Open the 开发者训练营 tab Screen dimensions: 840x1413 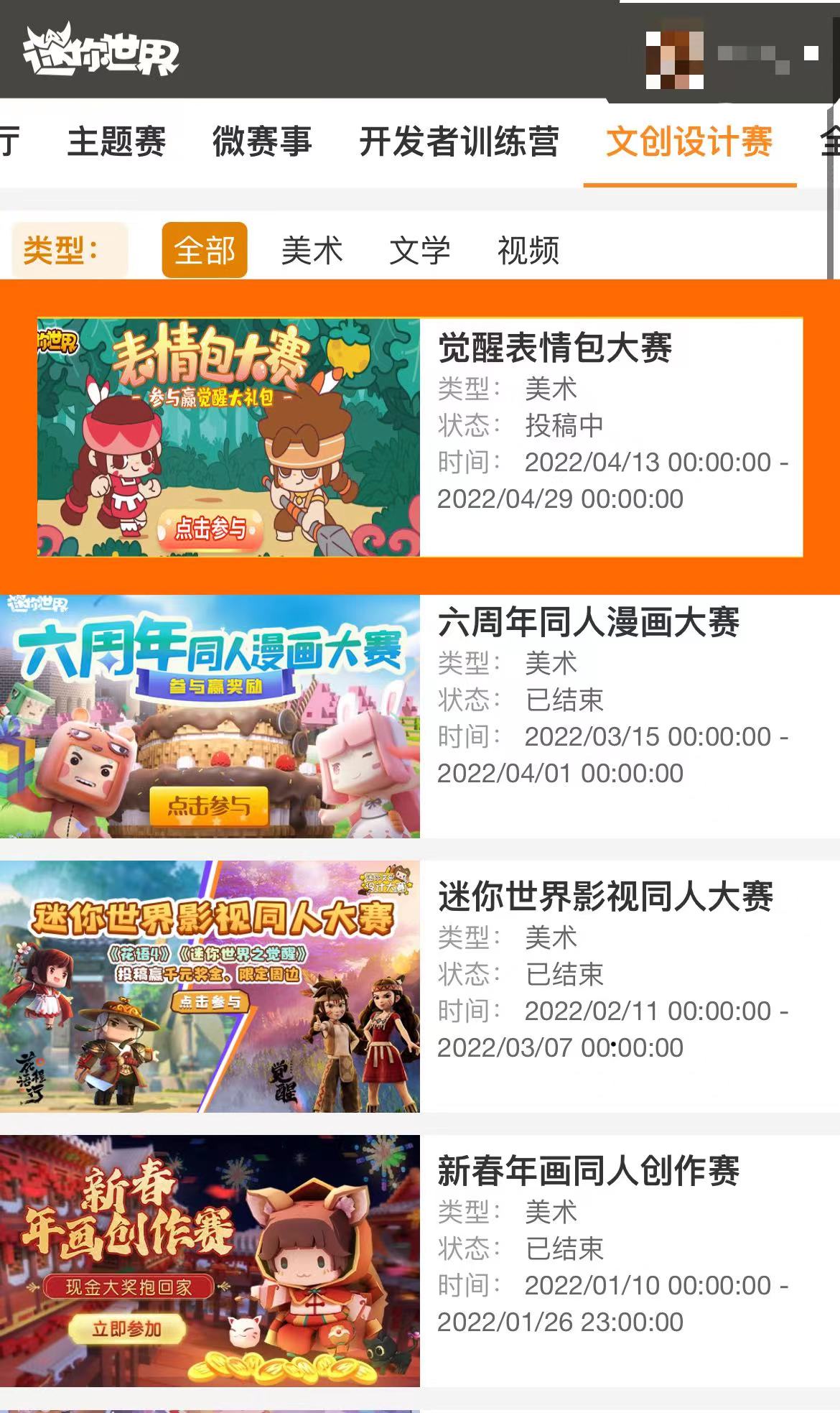coord(459,142)
